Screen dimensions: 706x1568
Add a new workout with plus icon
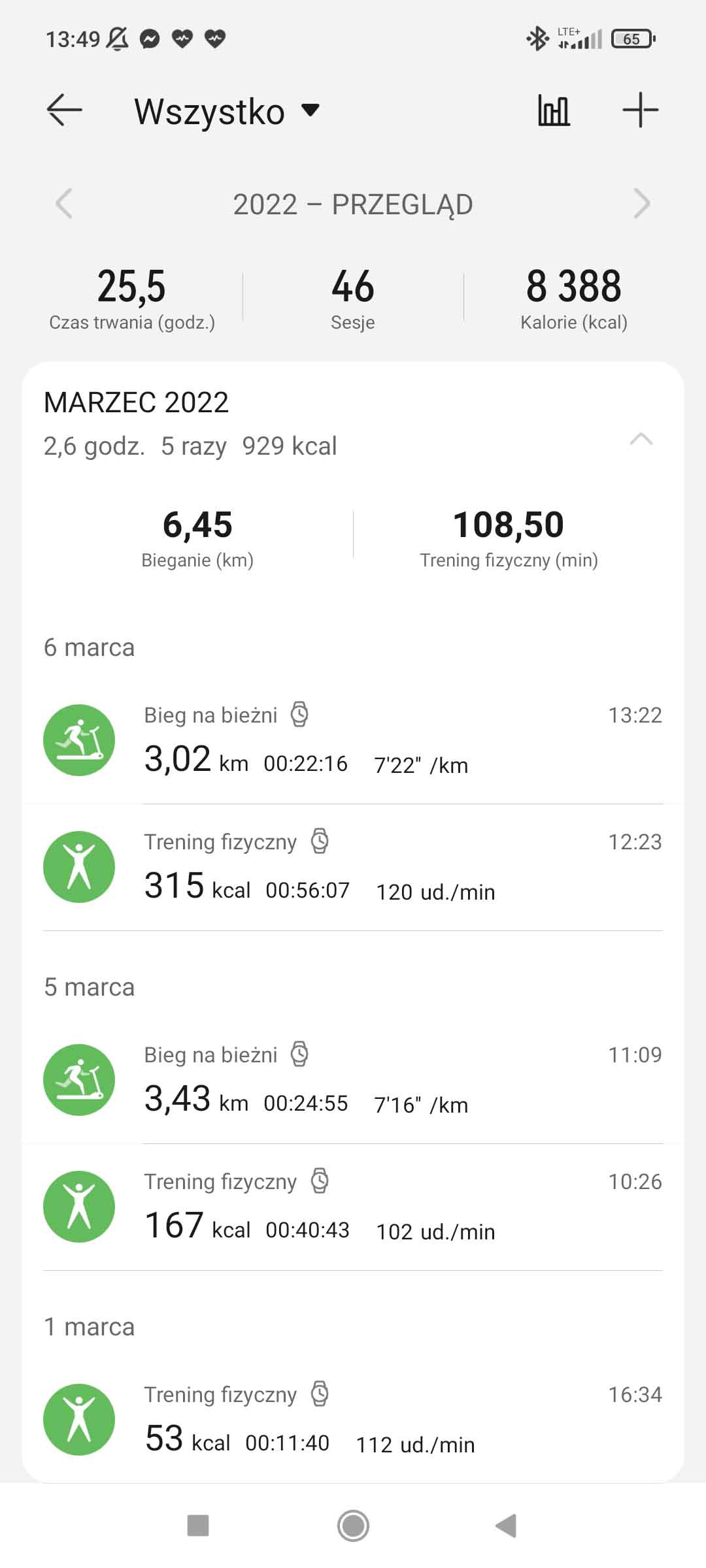[x=640, y=110]
